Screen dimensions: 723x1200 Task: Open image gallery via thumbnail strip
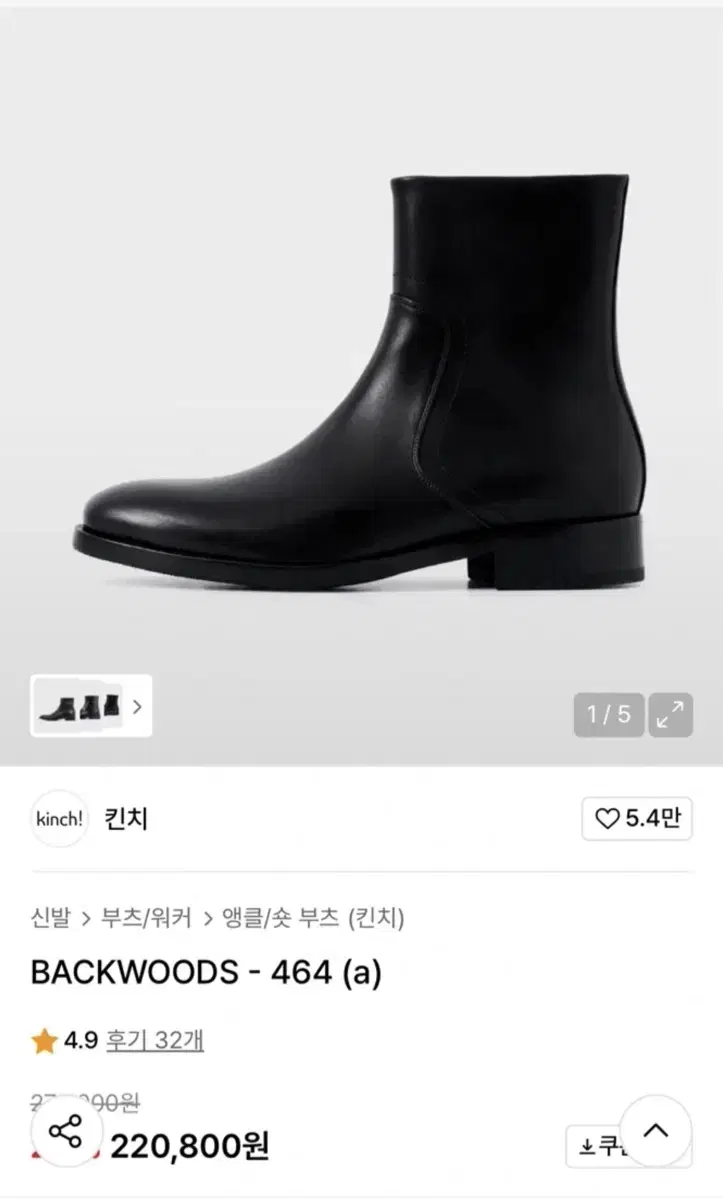(x=80, y=707)
